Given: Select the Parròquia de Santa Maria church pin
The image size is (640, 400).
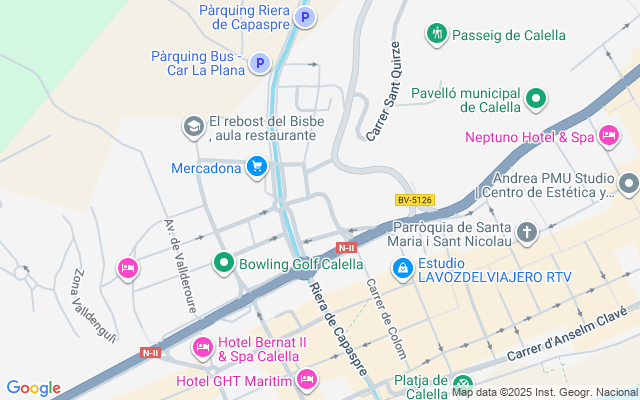Looking at the screenshot, I should pos(528,232).
